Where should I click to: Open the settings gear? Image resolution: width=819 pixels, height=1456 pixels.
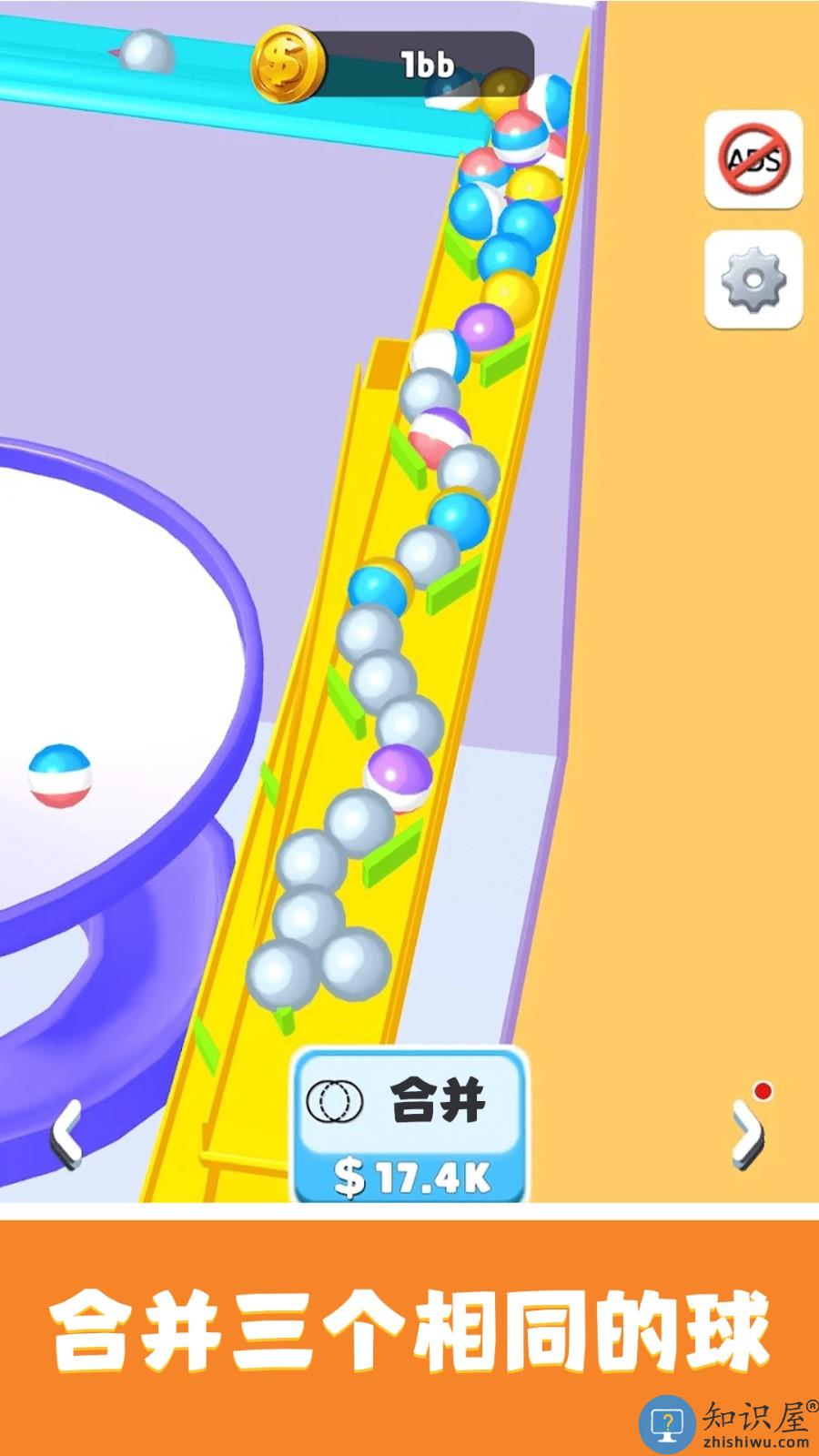tap(753, 278)
